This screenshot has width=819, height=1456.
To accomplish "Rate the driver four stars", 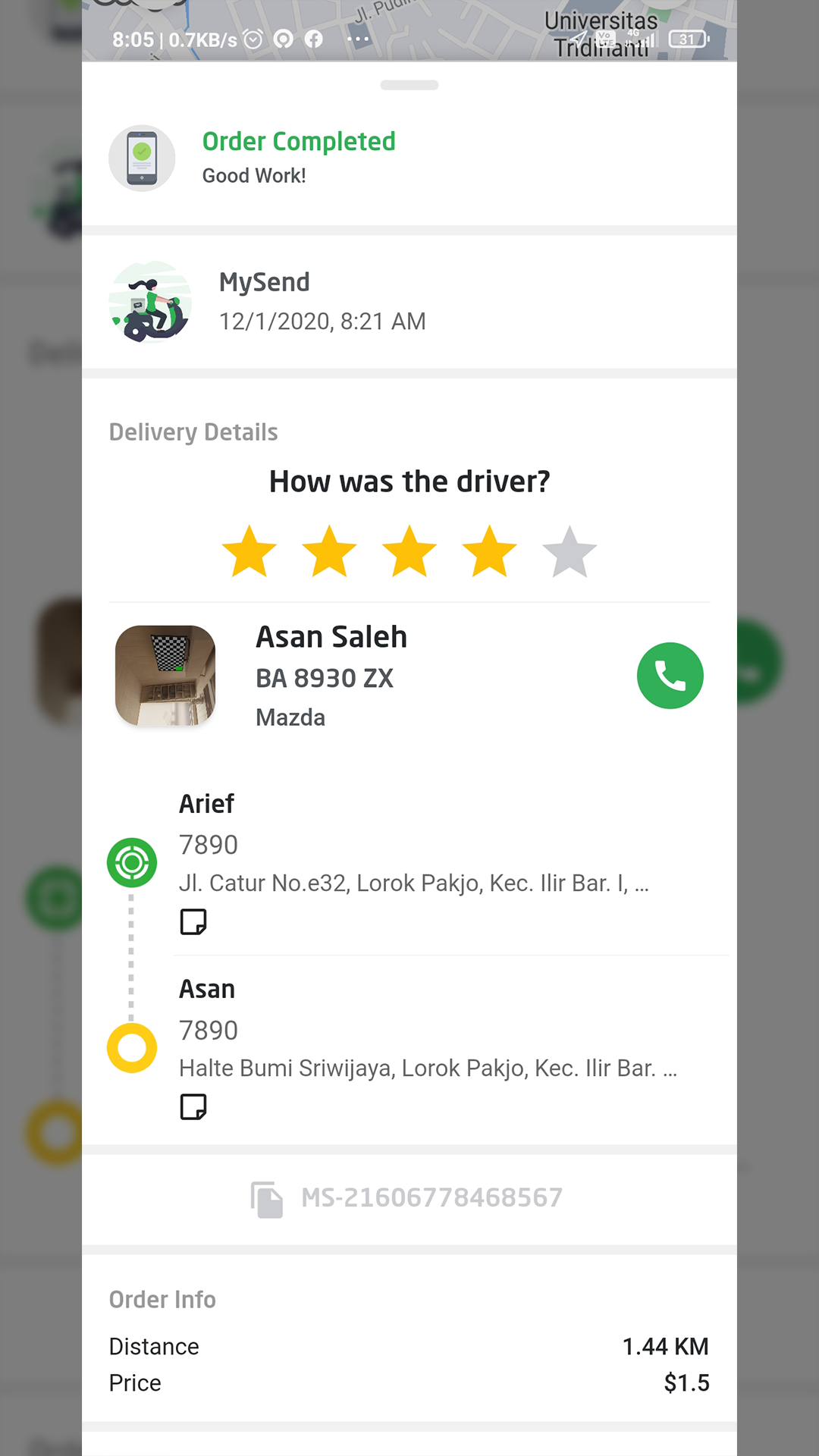I will click(490, 552).
